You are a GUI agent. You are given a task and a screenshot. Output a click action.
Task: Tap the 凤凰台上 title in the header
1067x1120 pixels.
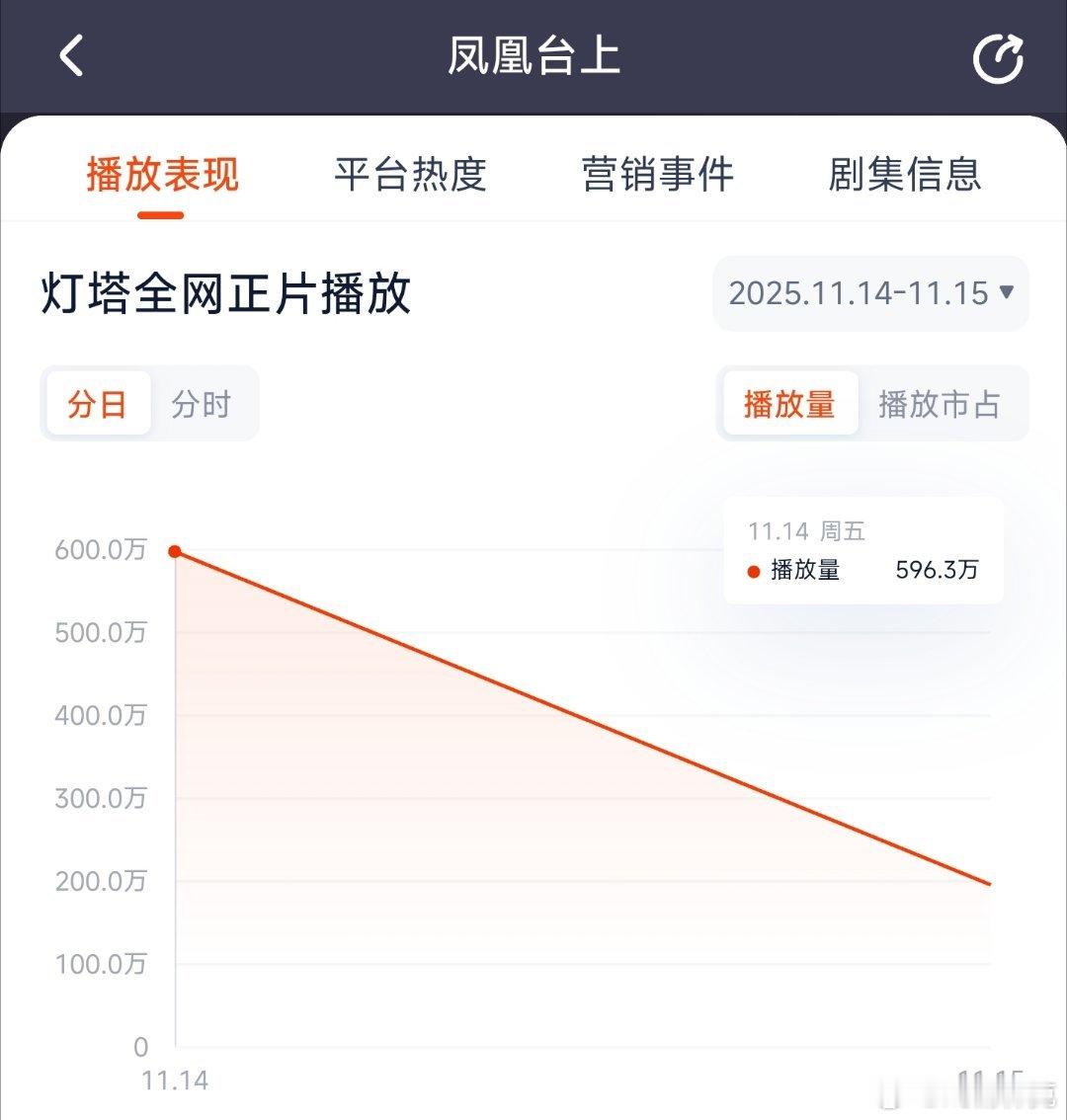(533, 56)
